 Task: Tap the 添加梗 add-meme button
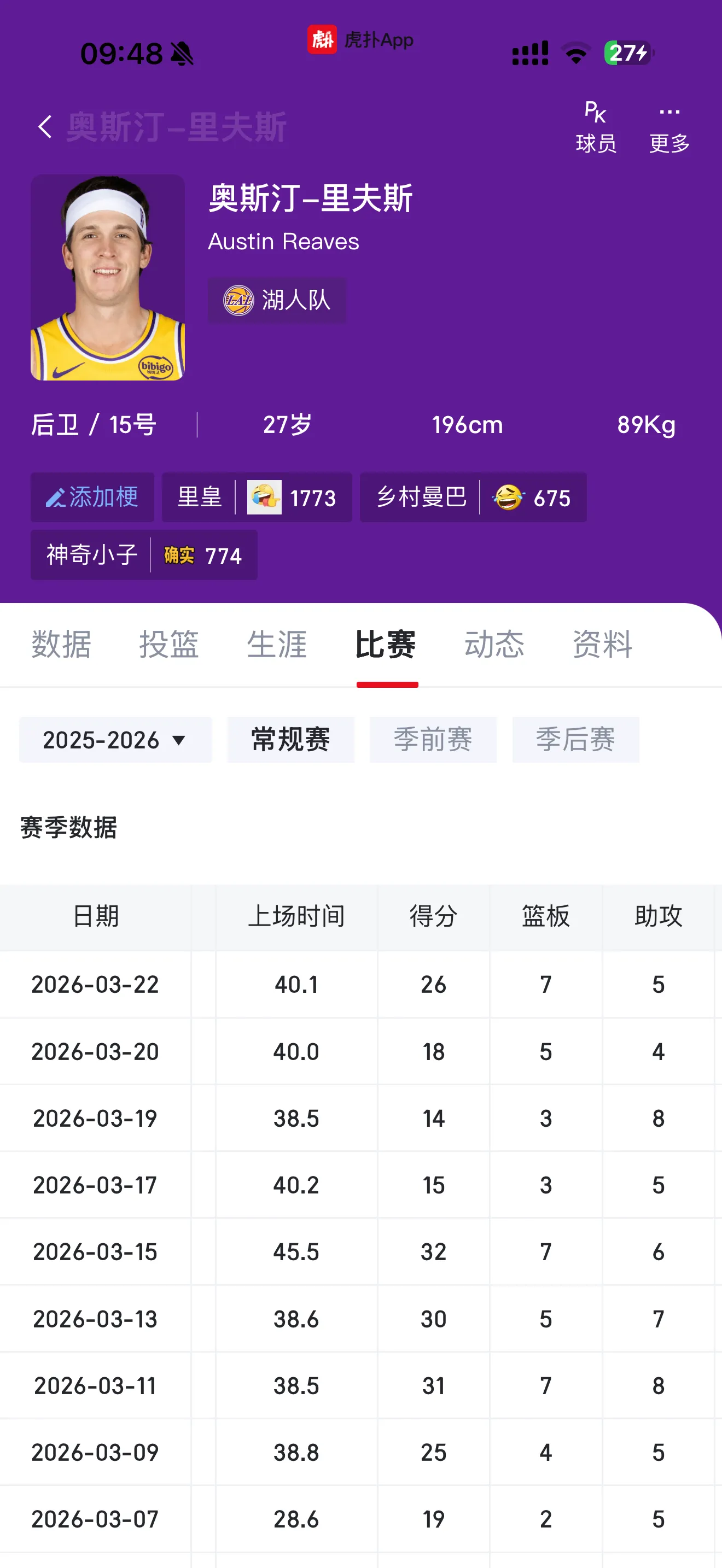point(92,498)
